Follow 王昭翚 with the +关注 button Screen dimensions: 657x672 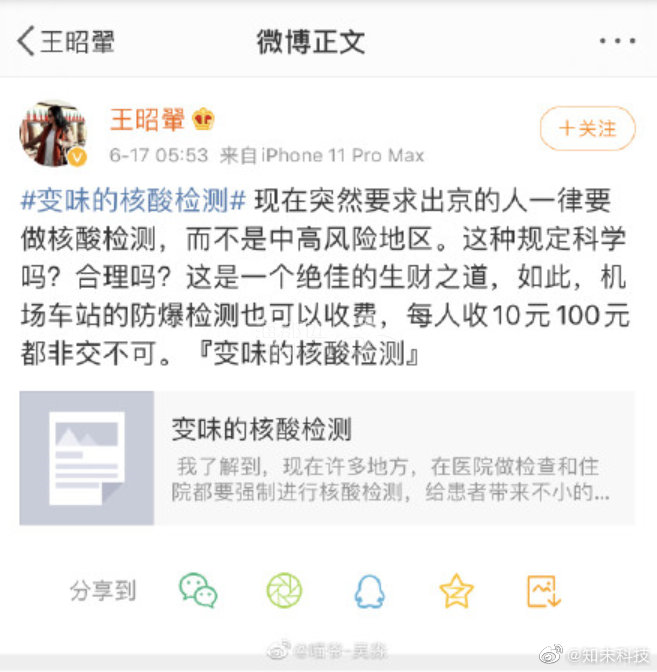(x=587, y=129)
